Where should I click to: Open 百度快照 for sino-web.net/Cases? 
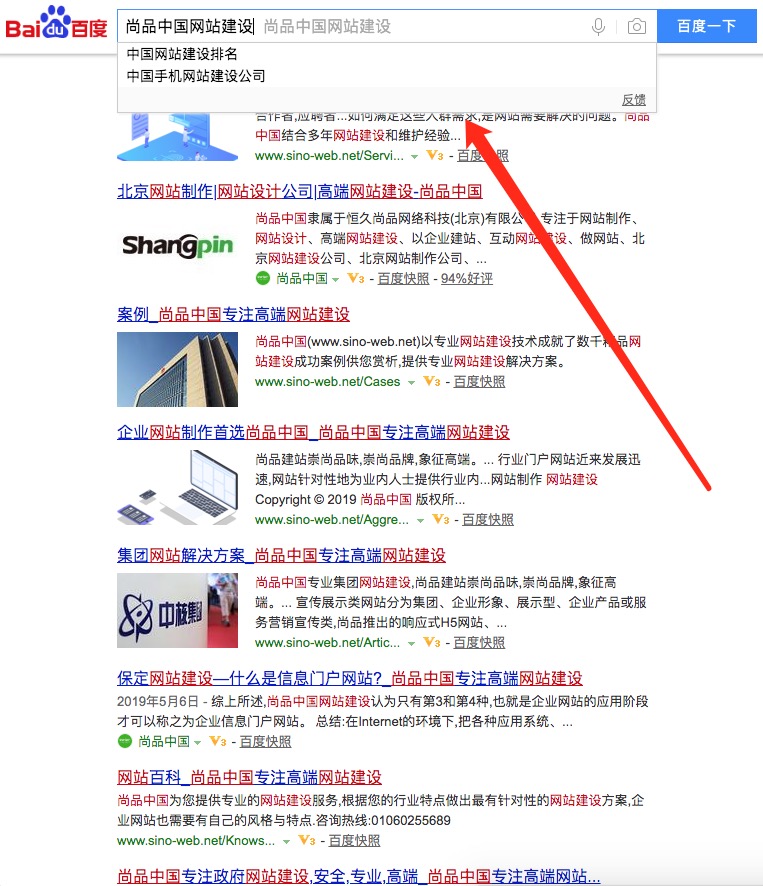[x=479, y=382]
